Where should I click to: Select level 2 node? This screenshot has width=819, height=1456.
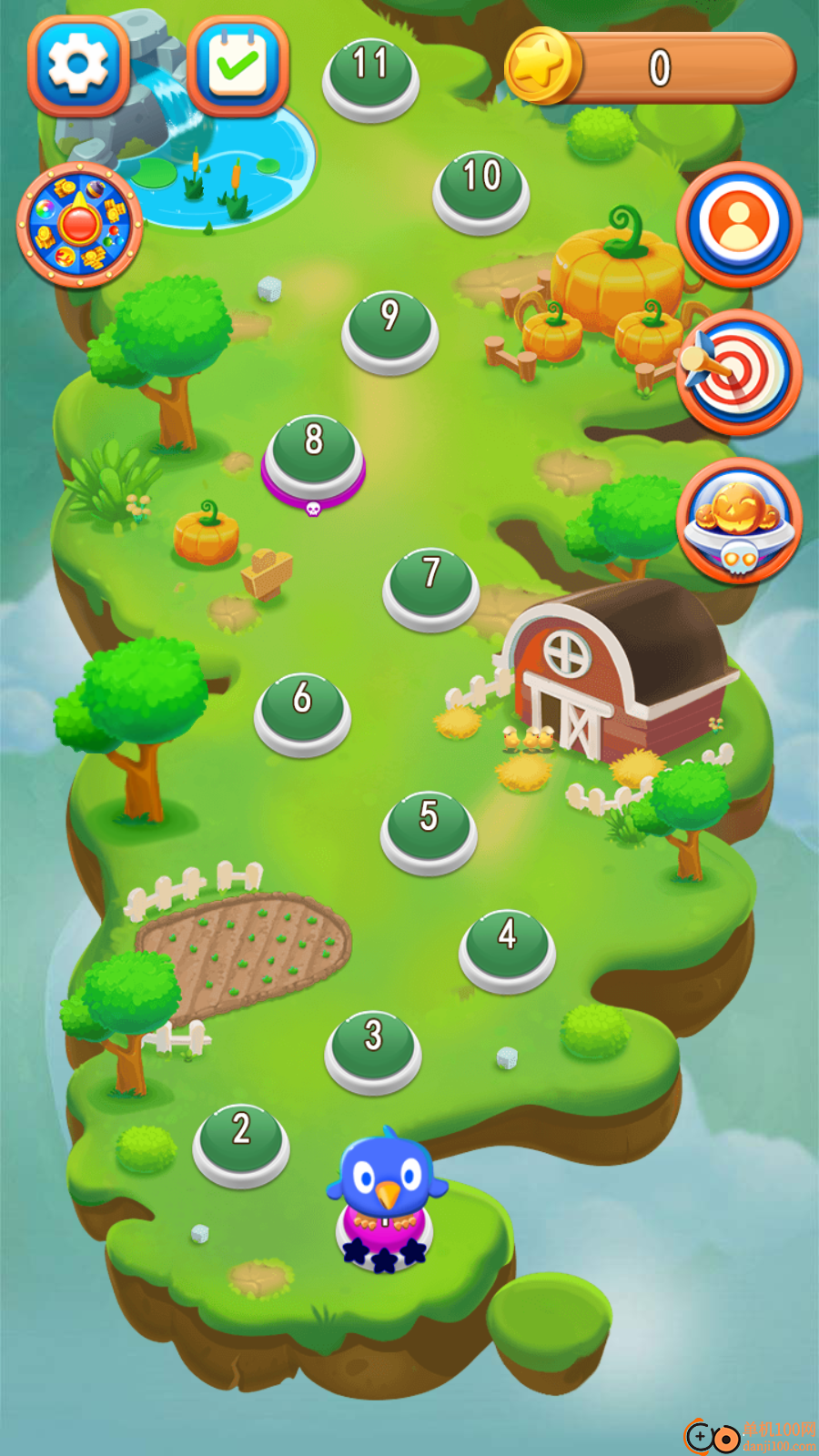(x=241, y=1137)
